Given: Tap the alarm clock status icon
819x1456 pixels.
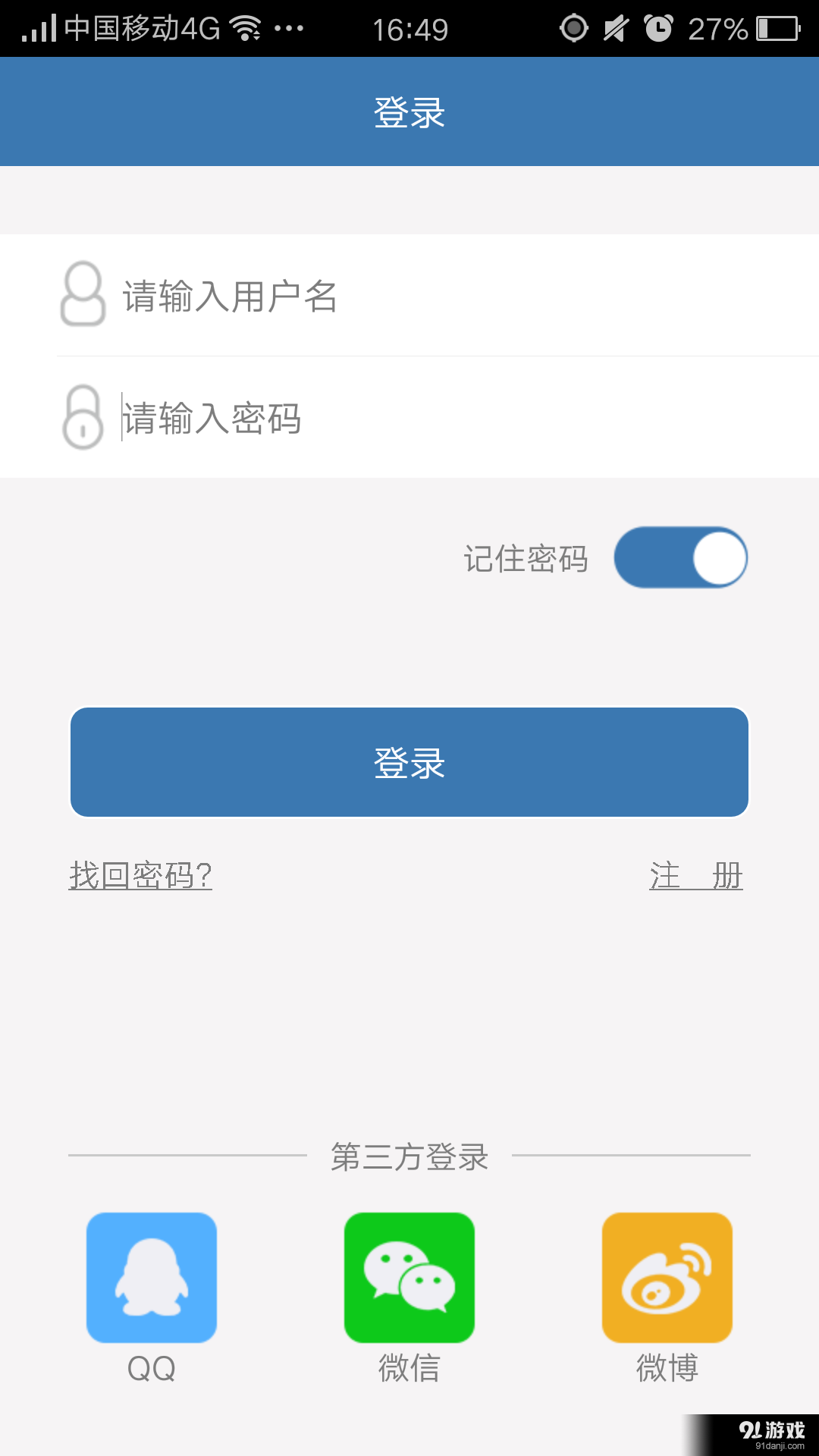Looking at the screenshot, I should click(x=660, y=27).
